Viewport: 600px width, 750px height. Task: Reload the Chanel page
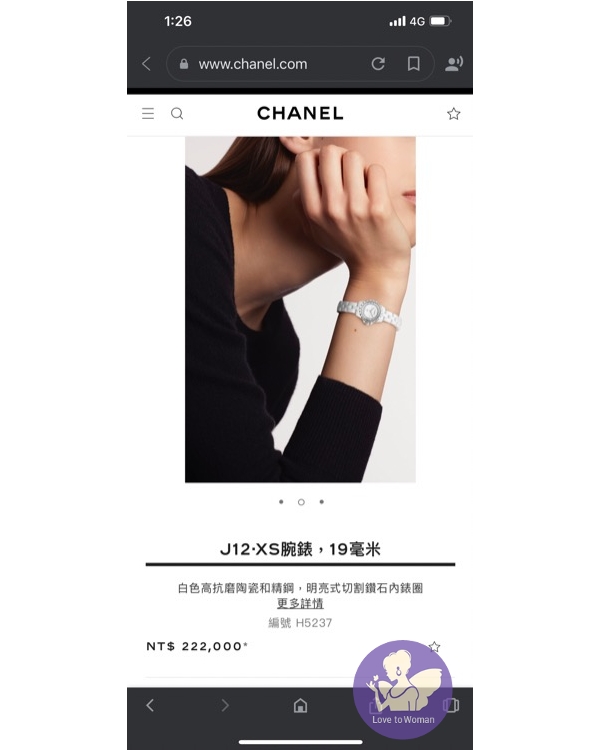(x=378, y=64)
